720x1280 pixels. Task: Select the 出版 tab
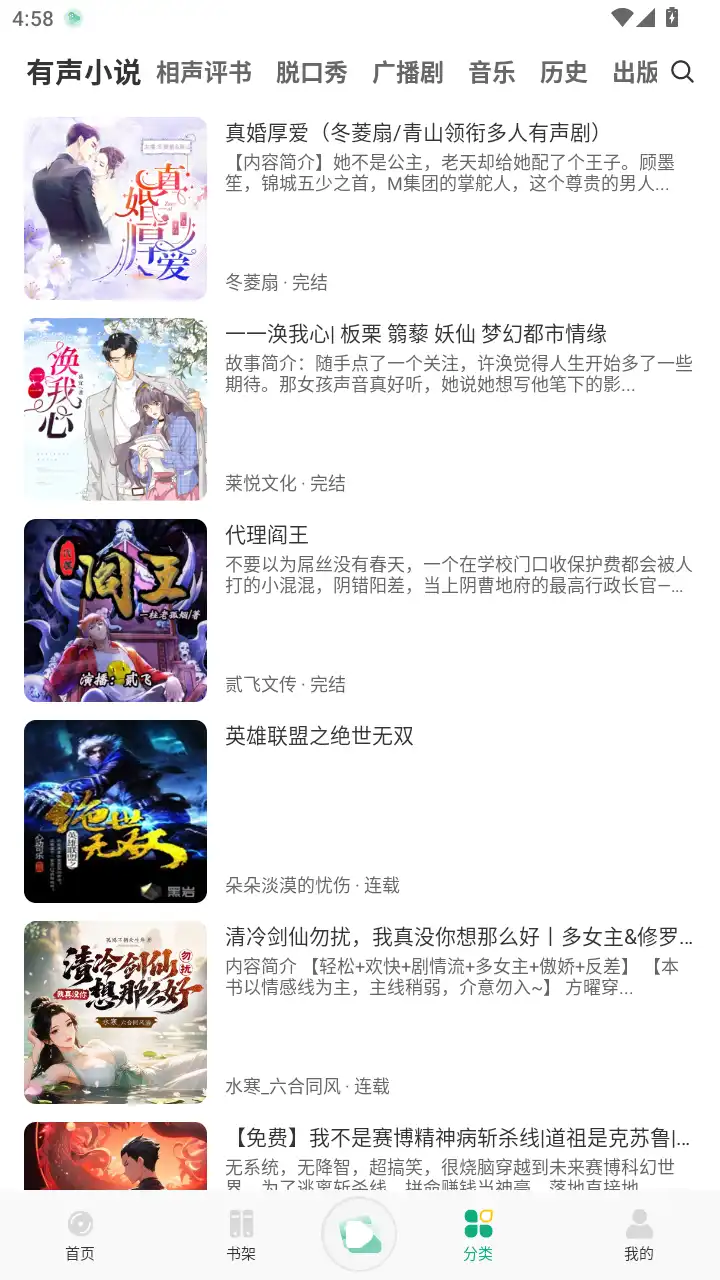point(636,73)
